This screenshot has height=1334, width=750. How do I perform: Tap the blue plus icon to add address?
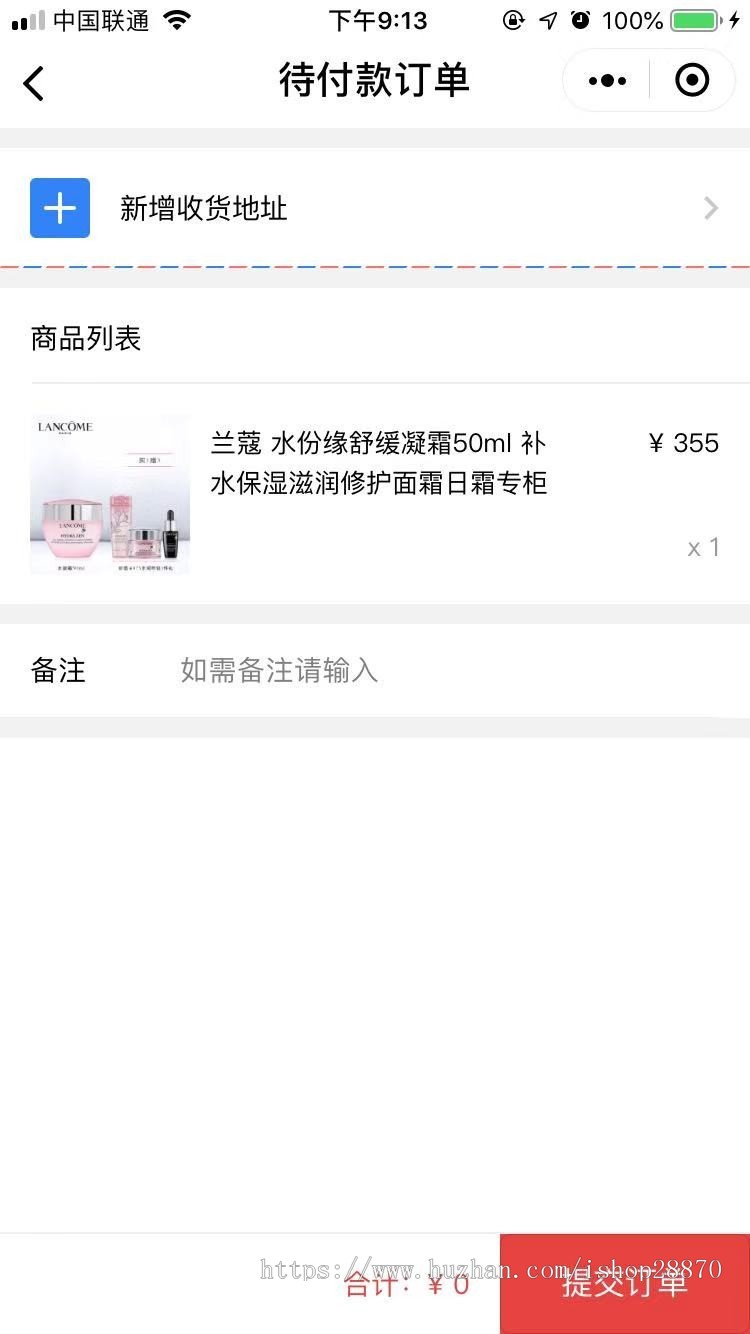[x=60, y=208]
